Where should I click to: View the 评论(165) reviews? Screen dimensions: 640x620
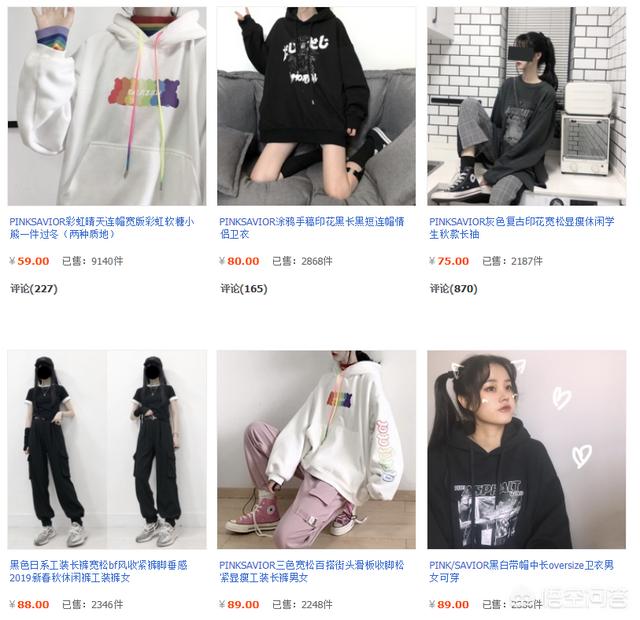(x=244, y=289)
